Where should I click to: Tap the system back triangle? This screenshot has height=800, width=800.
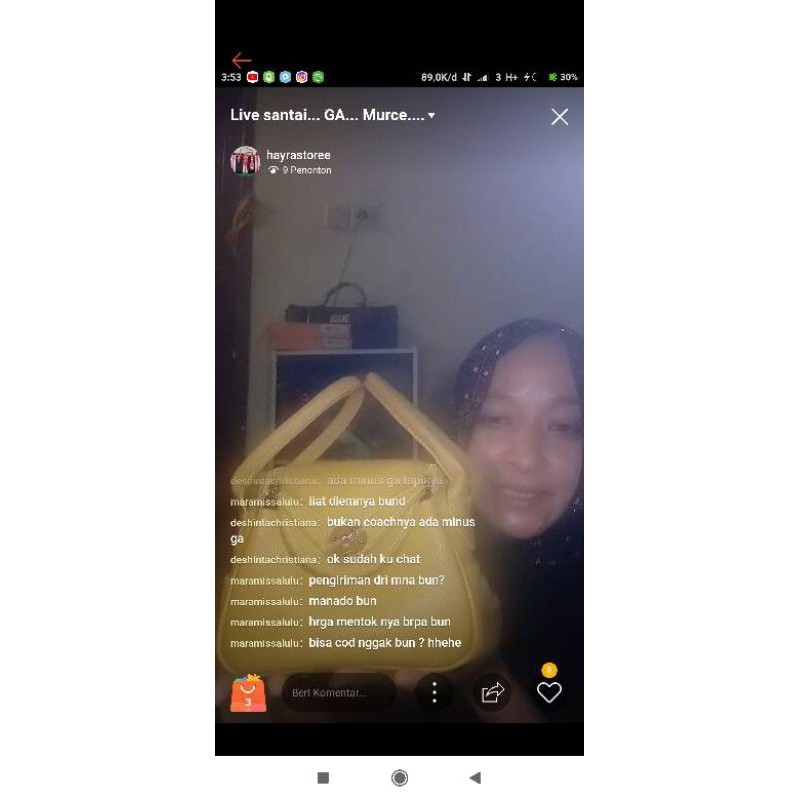coord(475,777)
